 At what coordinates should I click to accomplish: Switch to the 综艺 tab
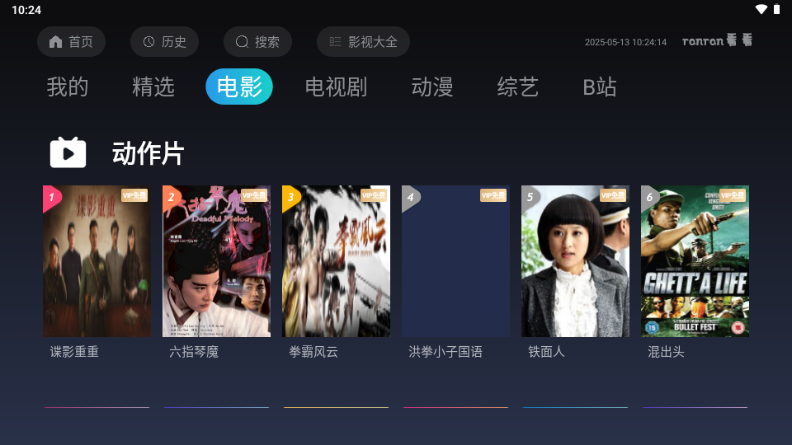click(518, 87)
